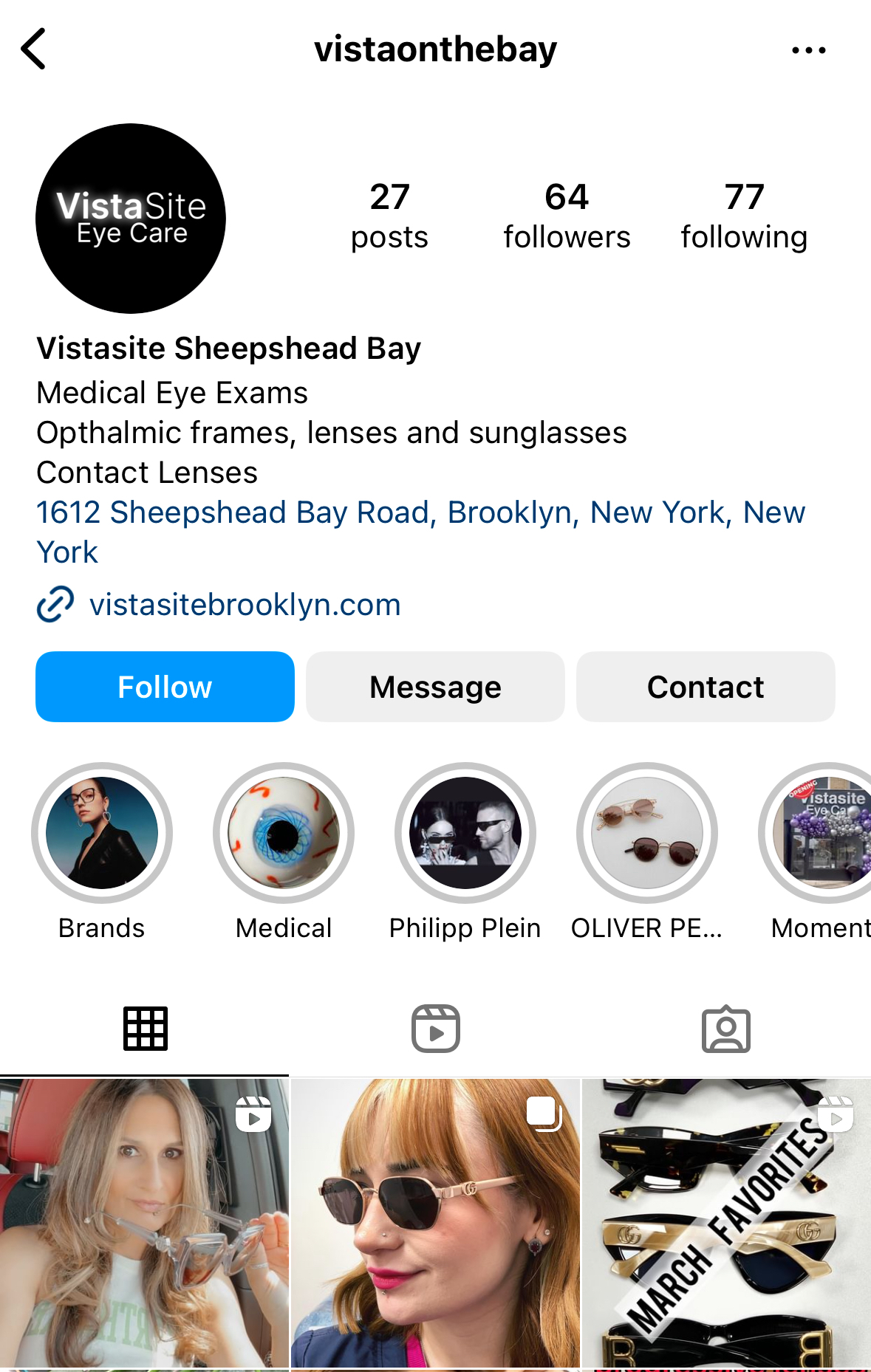Select the posts grid tab
The height and width of the screenshot is (1372, 871).
click(x=145, y=1029)
